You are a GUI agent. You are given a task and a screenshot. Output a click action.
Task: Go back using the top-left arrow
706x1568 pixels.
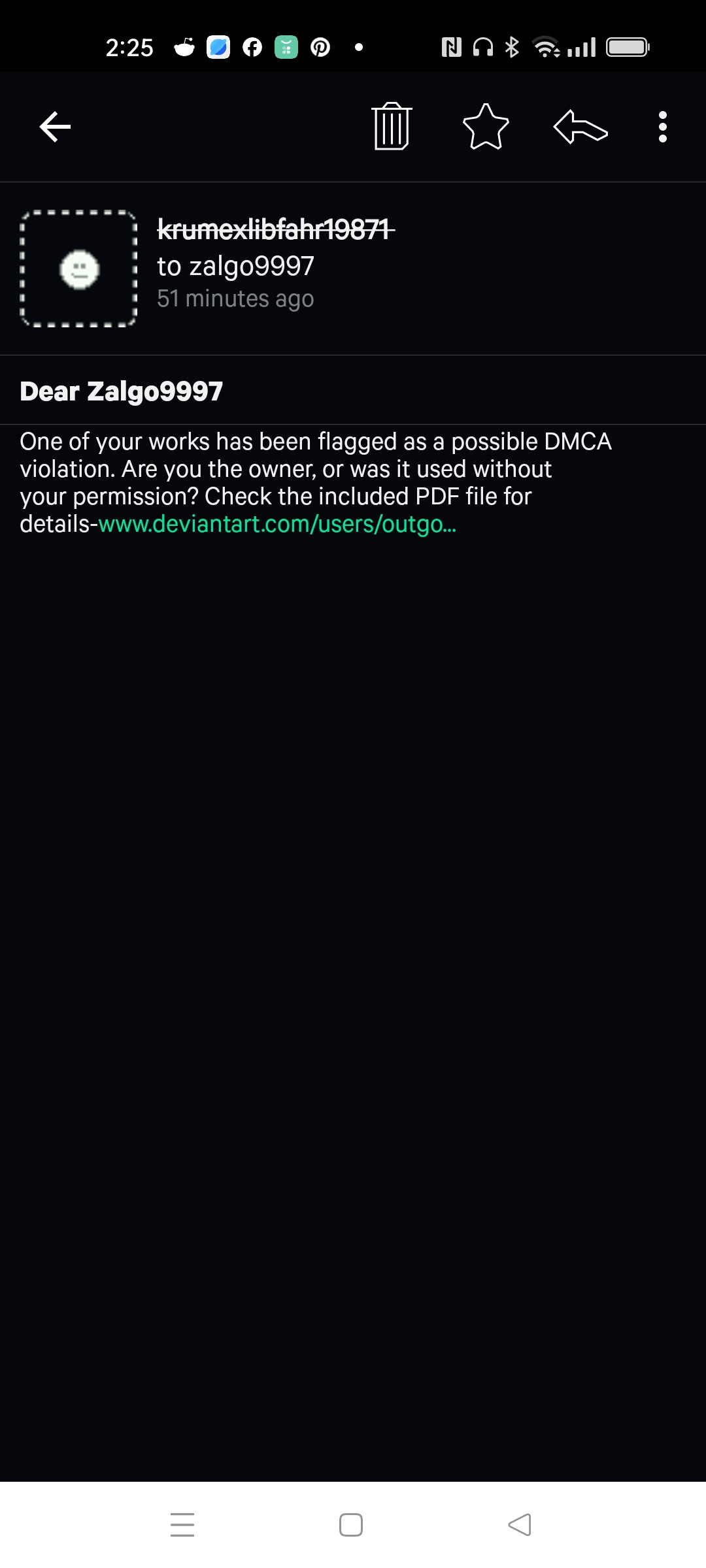[55, 127]
